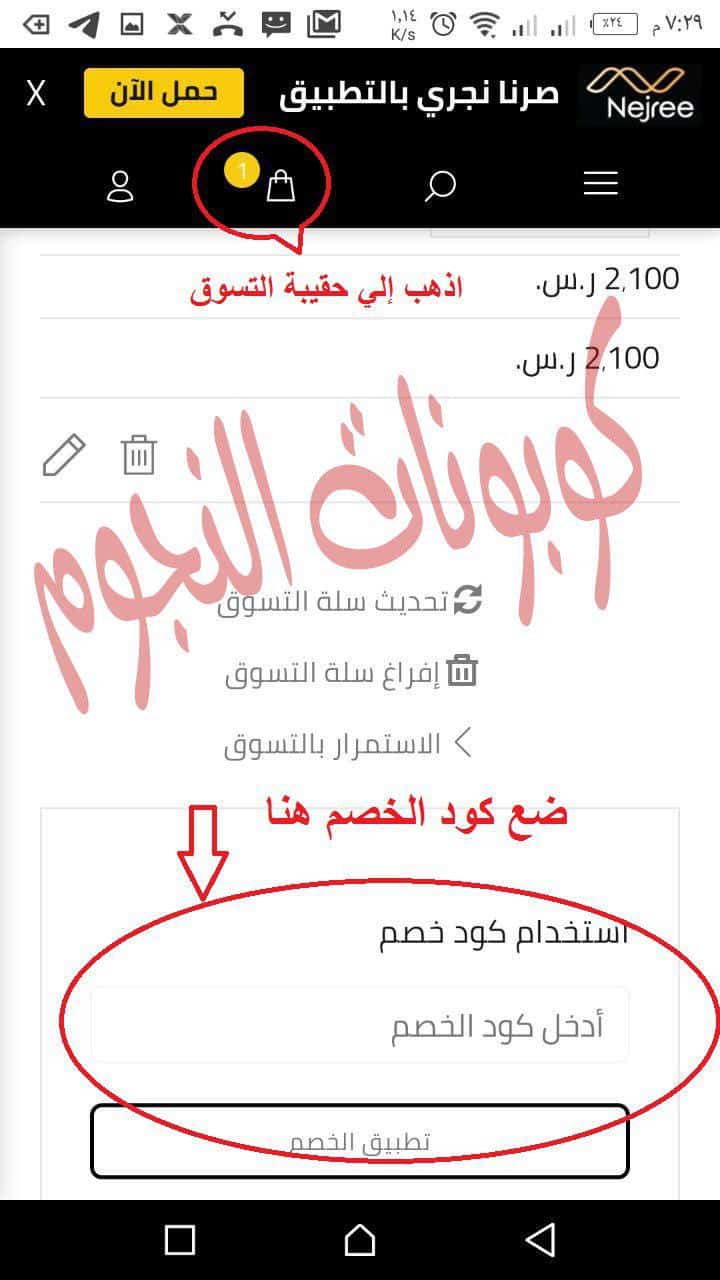Delete the item with the trash icon
The image size is (720, 1280).
coord(139,455)
